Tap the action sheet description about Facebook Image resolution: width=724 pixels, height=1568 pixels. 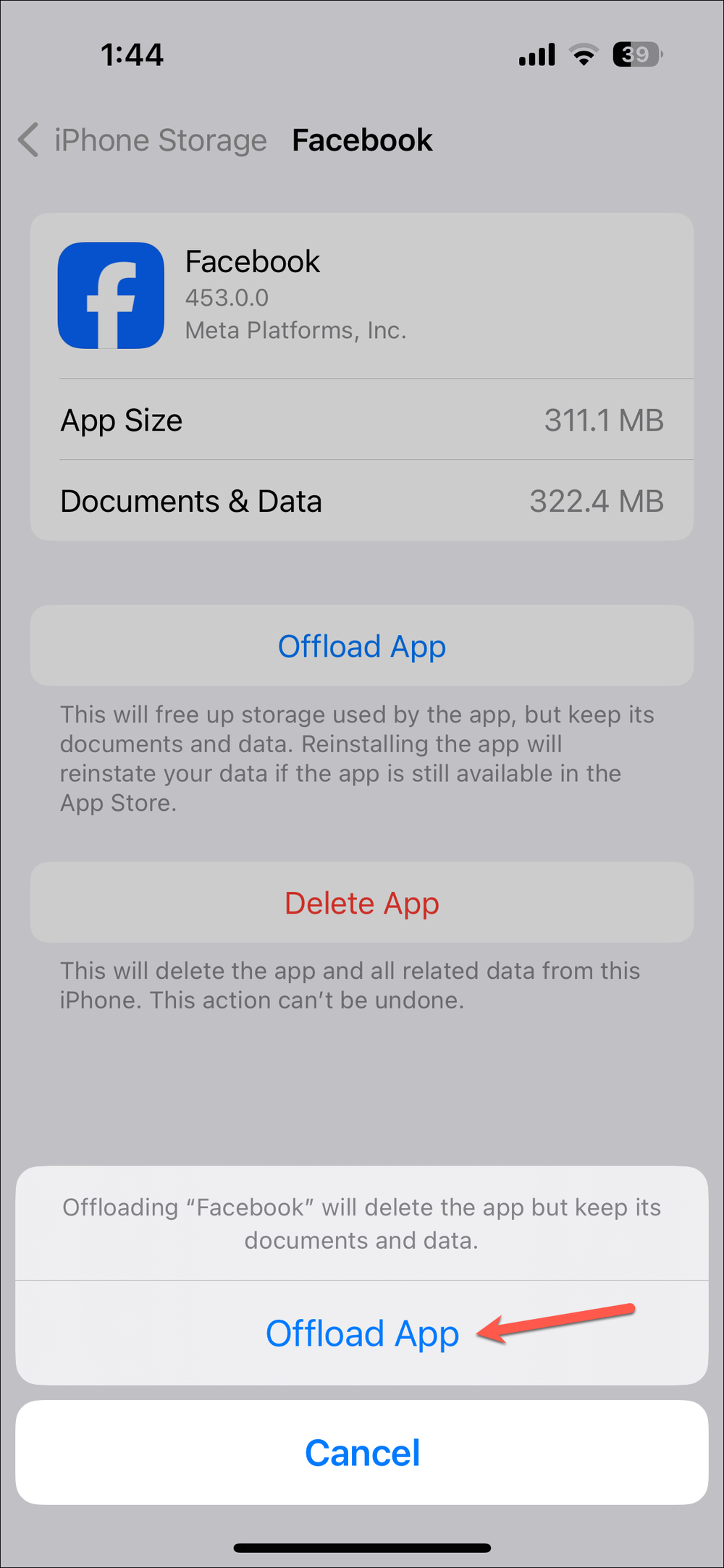(361, 1223)
